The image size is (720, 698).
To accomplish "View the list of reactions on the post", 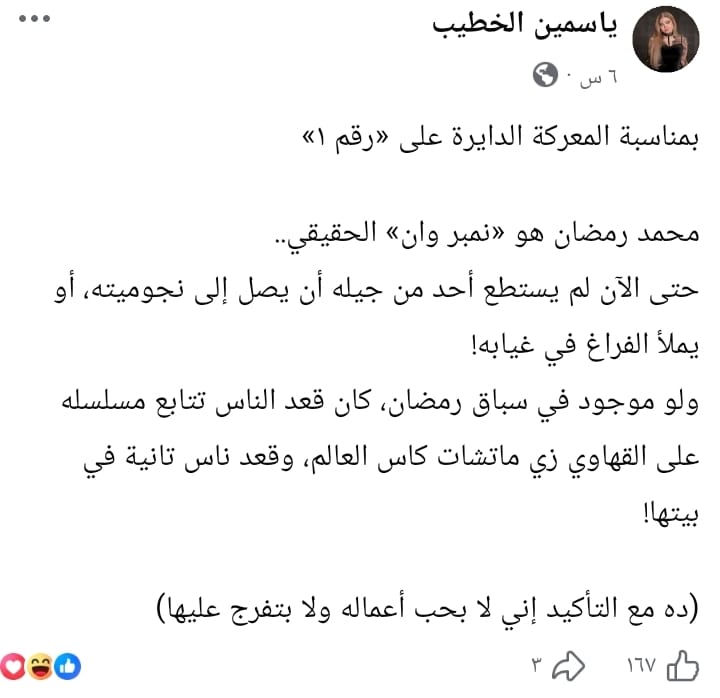I will point(42,664).
